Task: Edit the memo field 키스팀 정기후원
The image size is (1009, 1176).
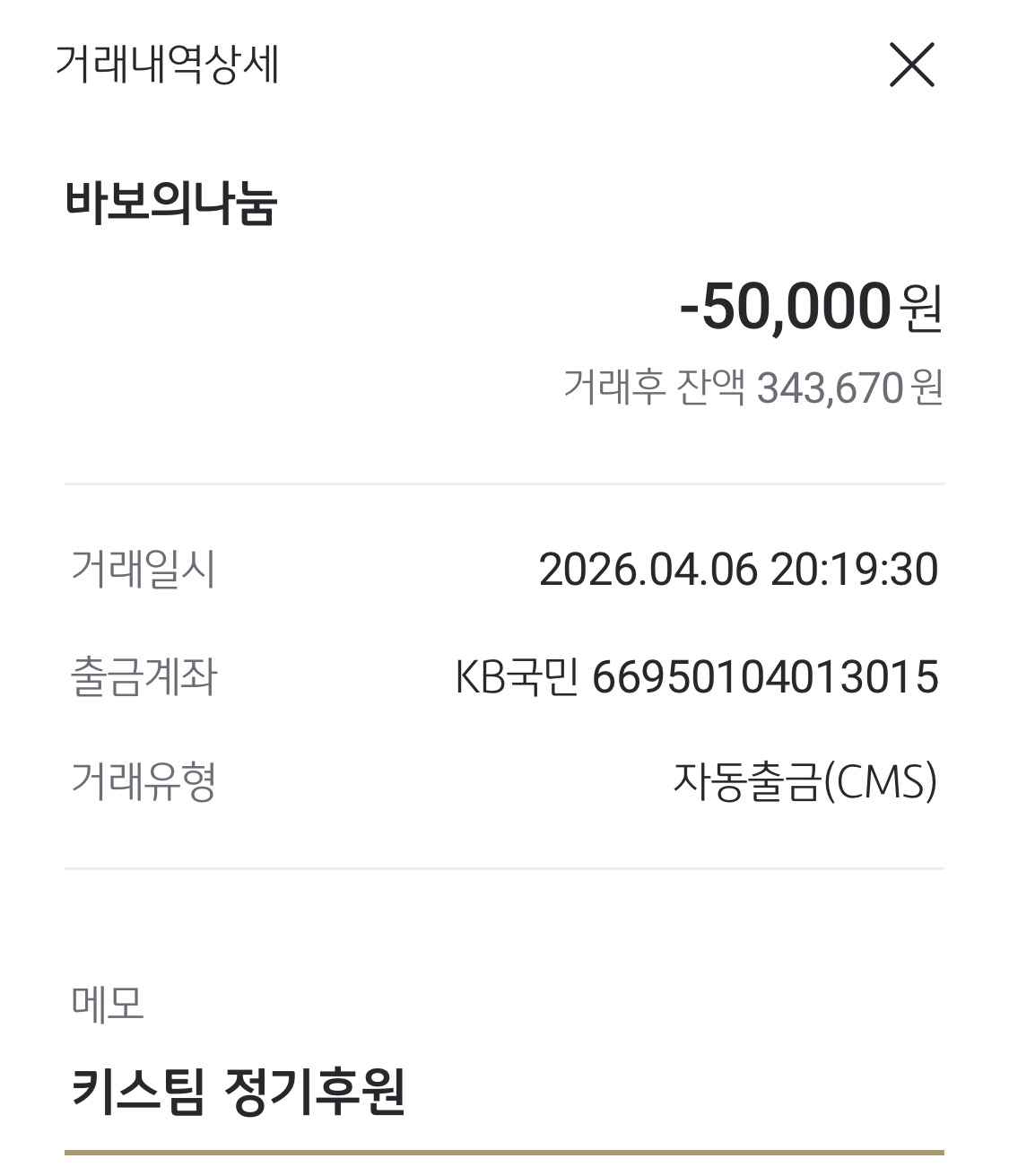Action: click(502, 1092)
